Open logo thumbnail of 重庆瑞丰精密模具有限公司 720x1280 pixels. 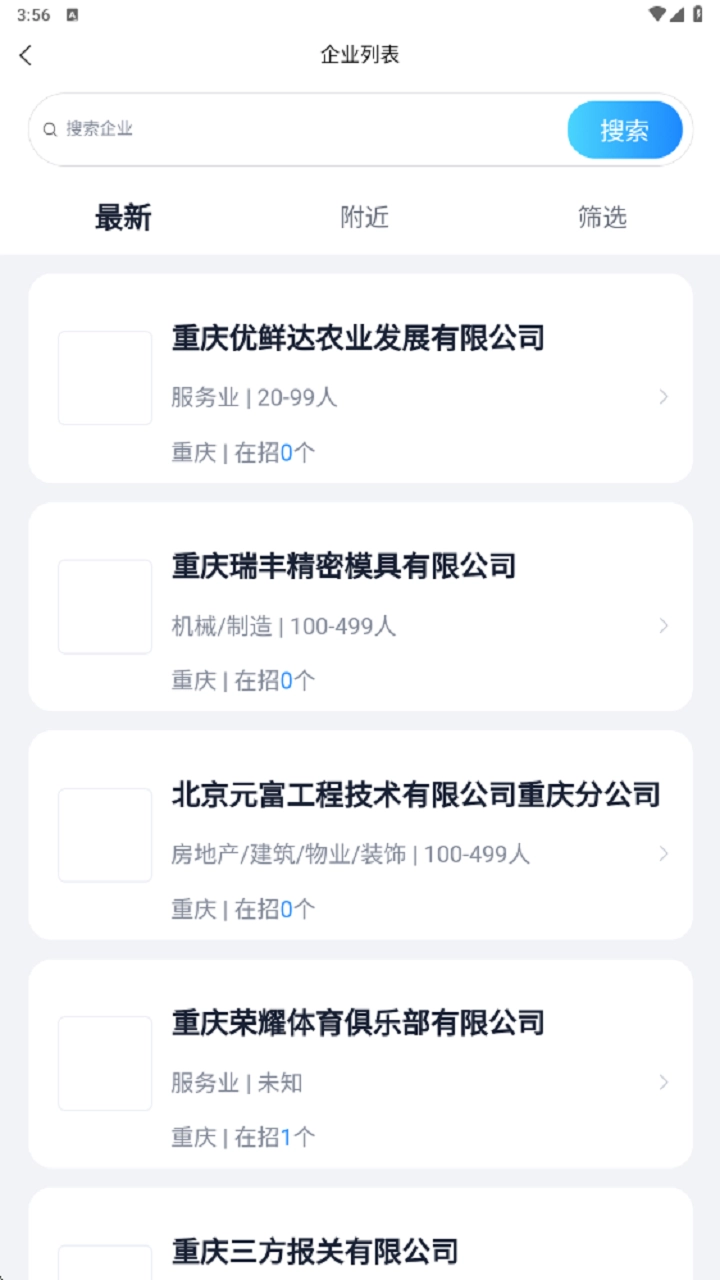click(104, 606)
